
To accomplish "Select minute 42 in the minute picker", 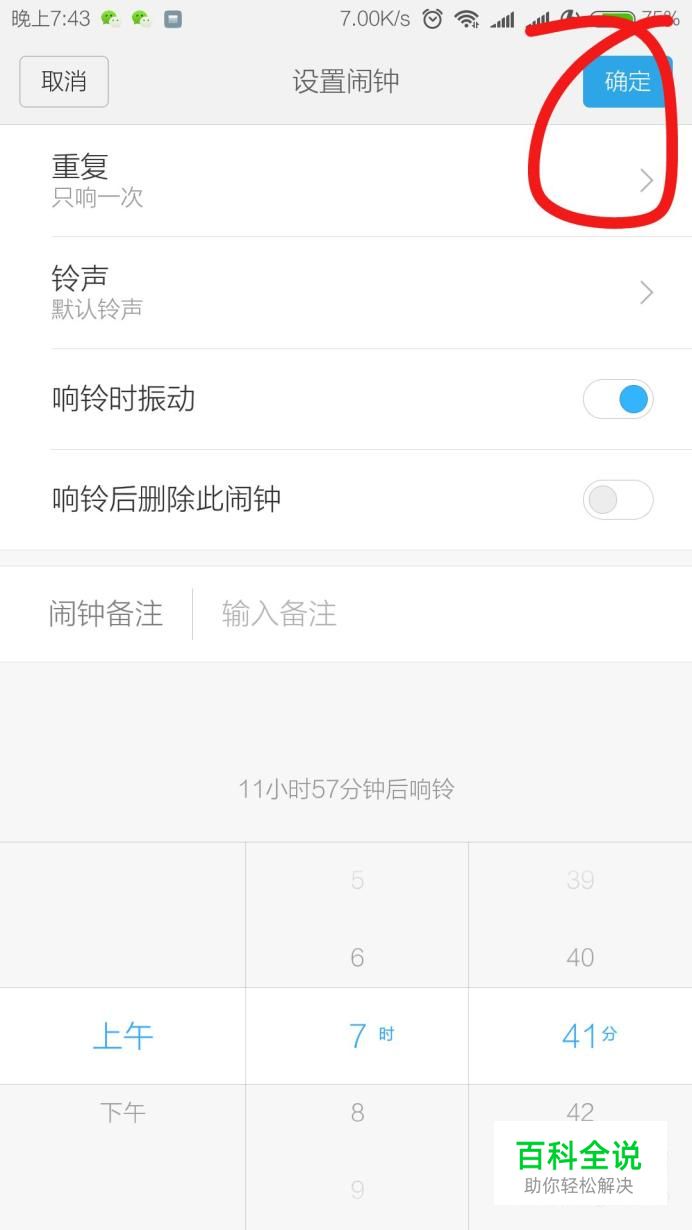I will click(x=580, y=1112).
